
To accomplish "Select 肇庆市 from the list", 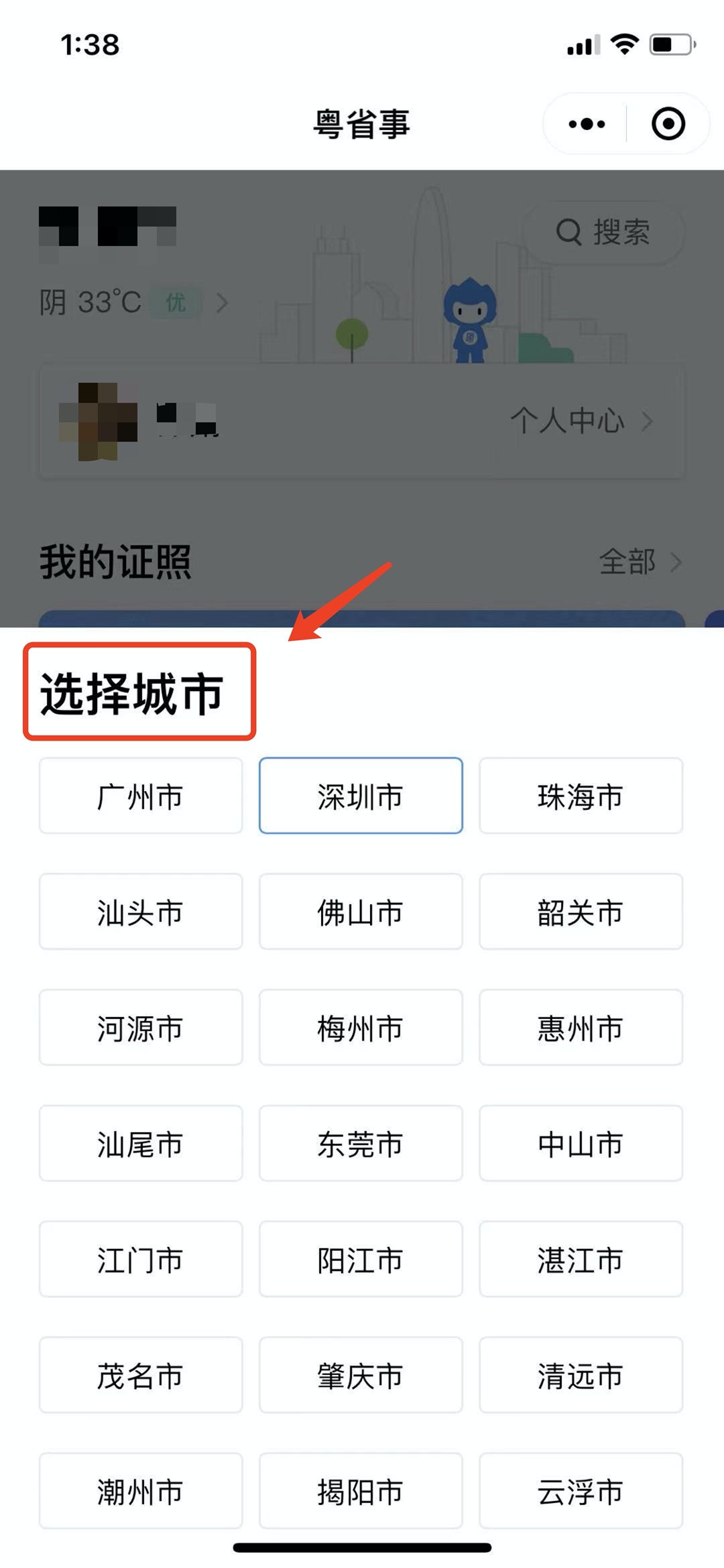I will (x=361, y=1376).
